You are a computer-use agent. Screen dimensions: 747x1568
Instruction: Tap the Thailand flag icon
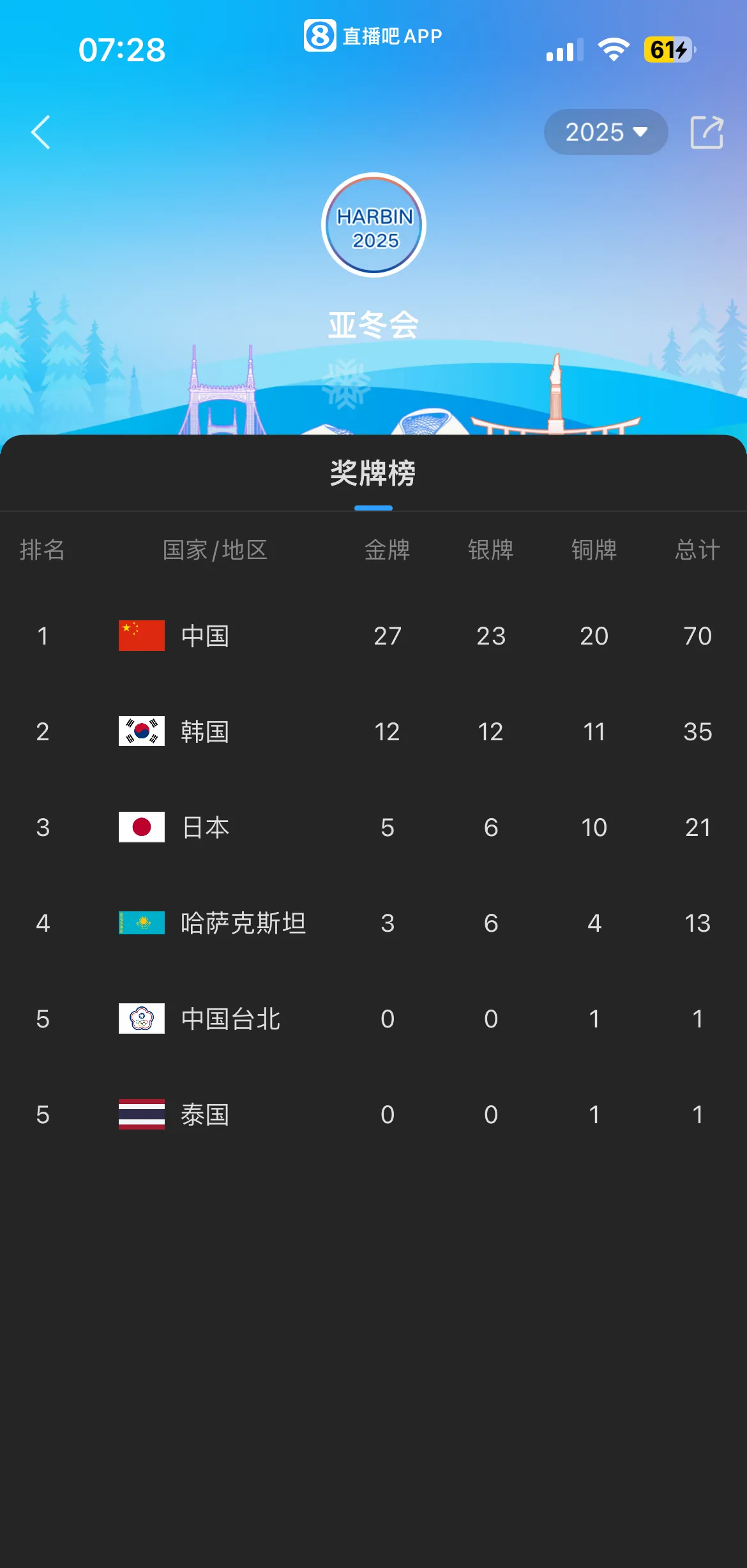pyautogui.click(x=141, y=1114)
